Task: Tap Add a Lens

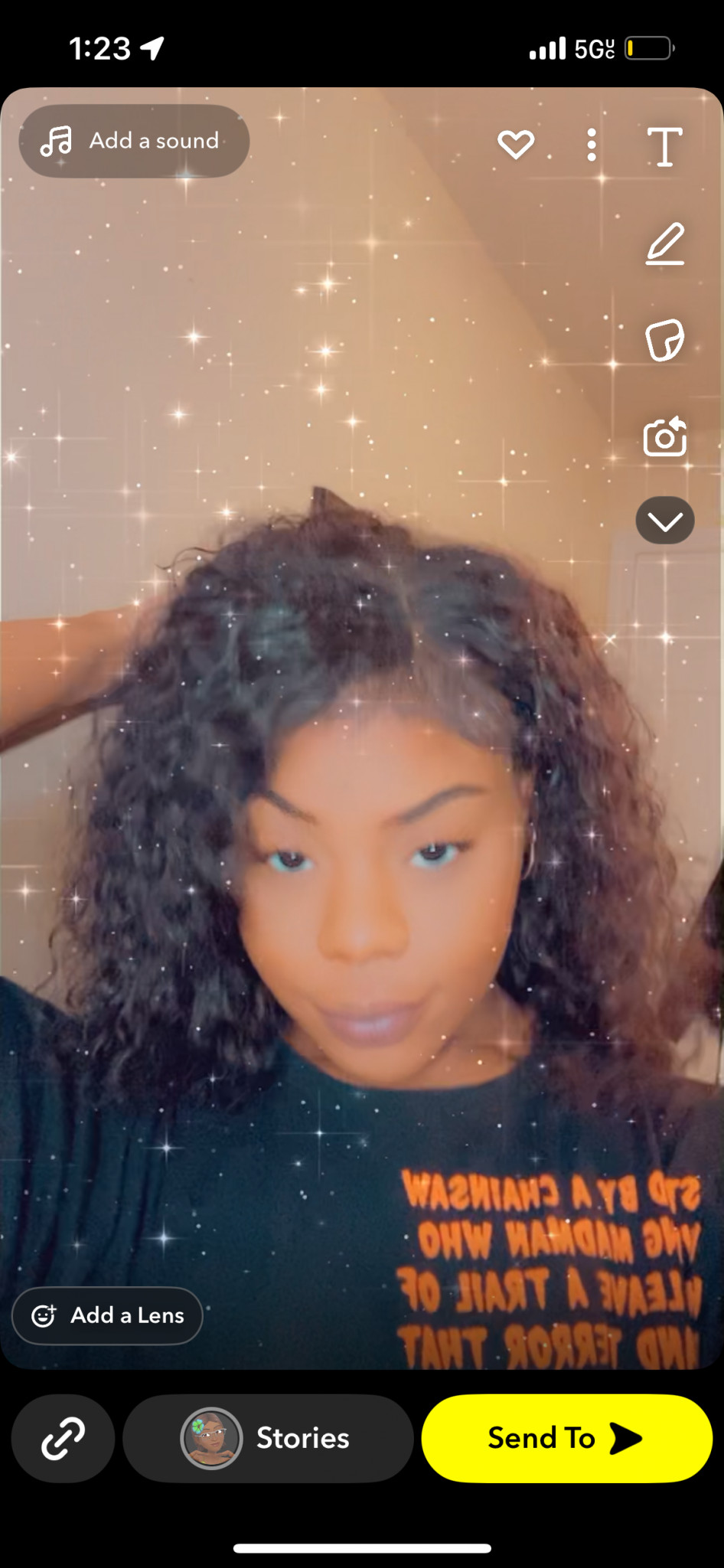Action: pos(107,1315)
